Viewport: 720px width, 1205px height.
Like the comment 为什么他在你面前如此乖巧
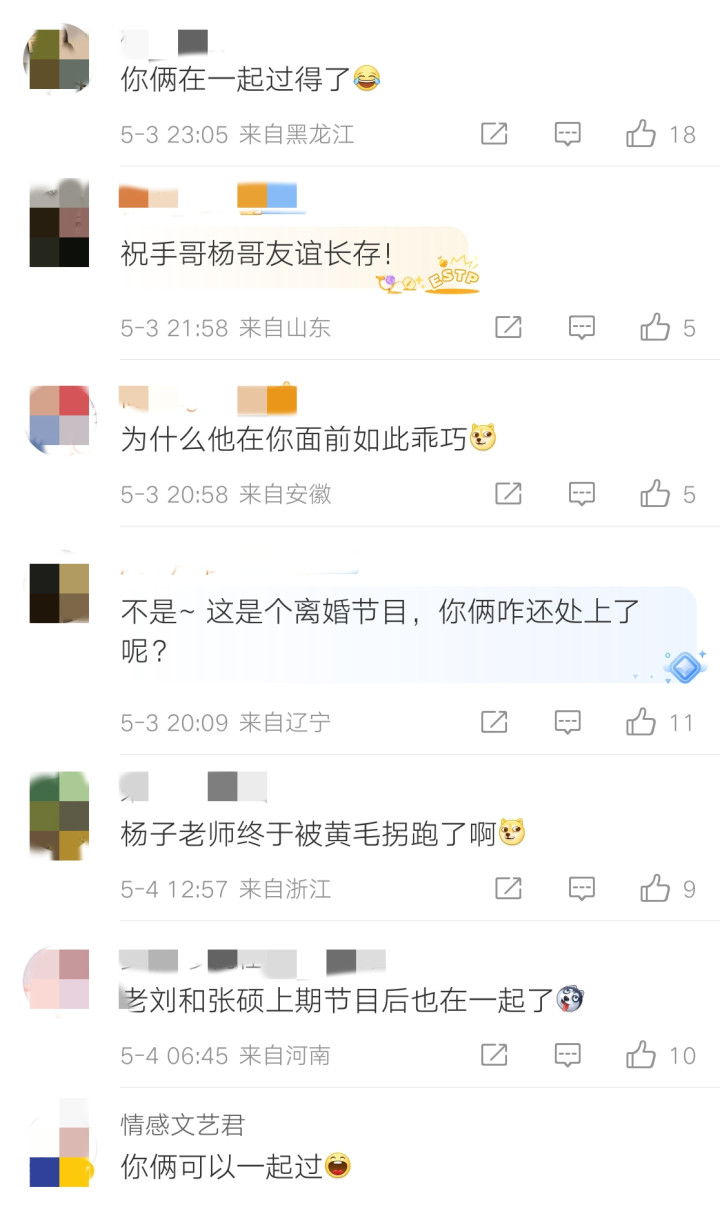pos(655,493)
